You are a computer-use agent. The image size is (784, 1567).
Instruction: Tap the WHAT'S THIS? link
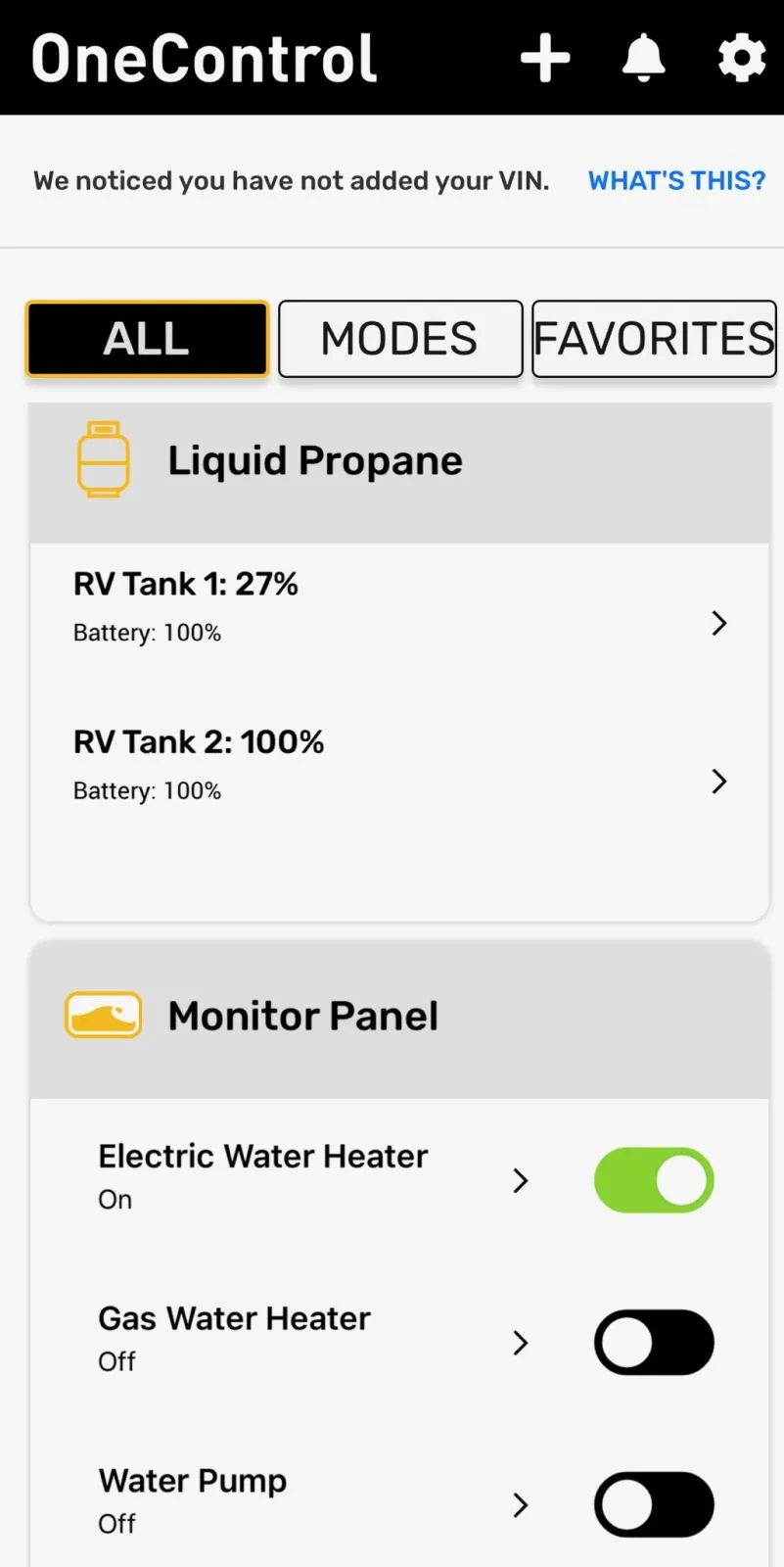click(x=676, y=180)
